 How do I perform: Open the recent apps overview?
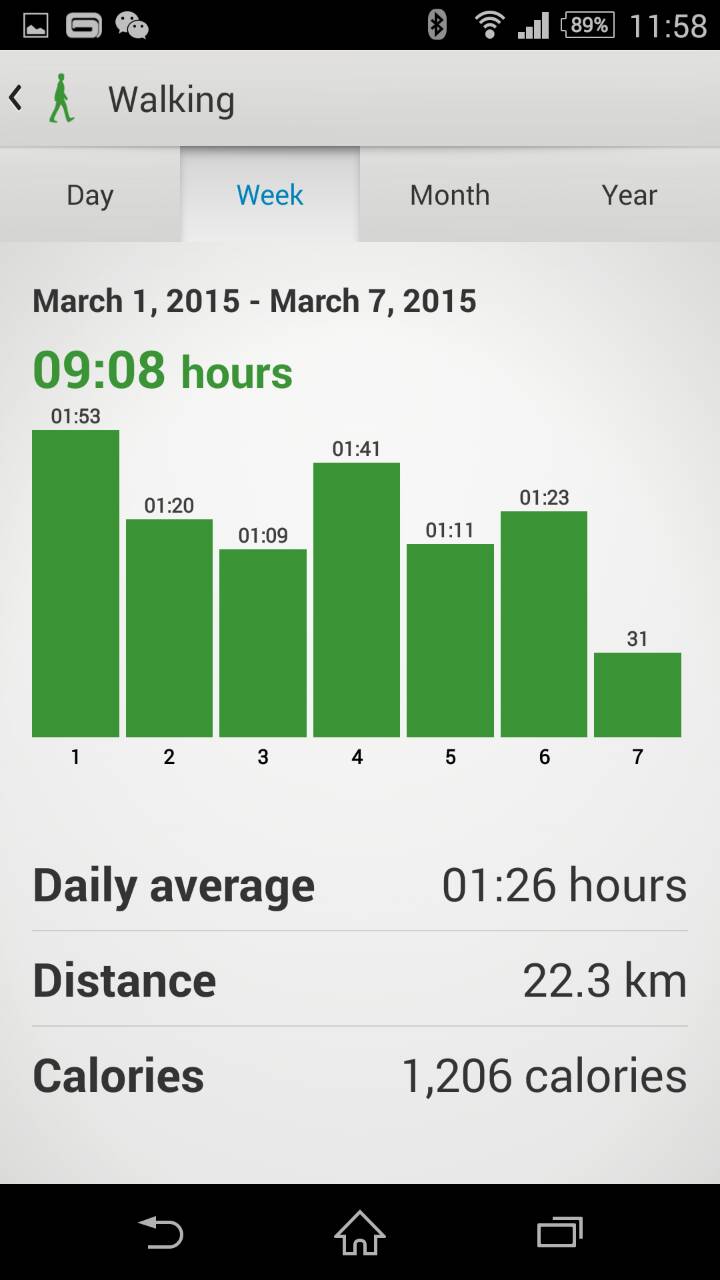pyautogui.click(x=559, y=1232)
